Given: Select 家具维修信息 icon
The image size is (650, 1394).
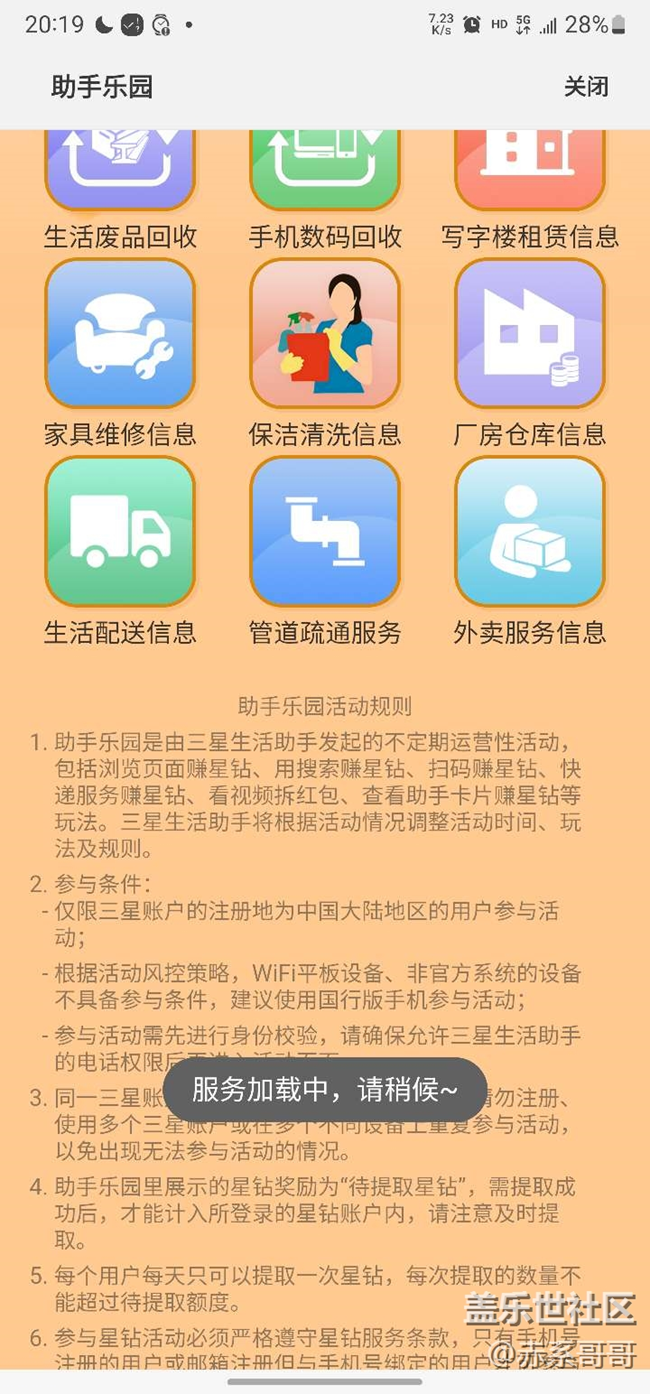Looking at the screenshot, I should click(x=120, y=333).
